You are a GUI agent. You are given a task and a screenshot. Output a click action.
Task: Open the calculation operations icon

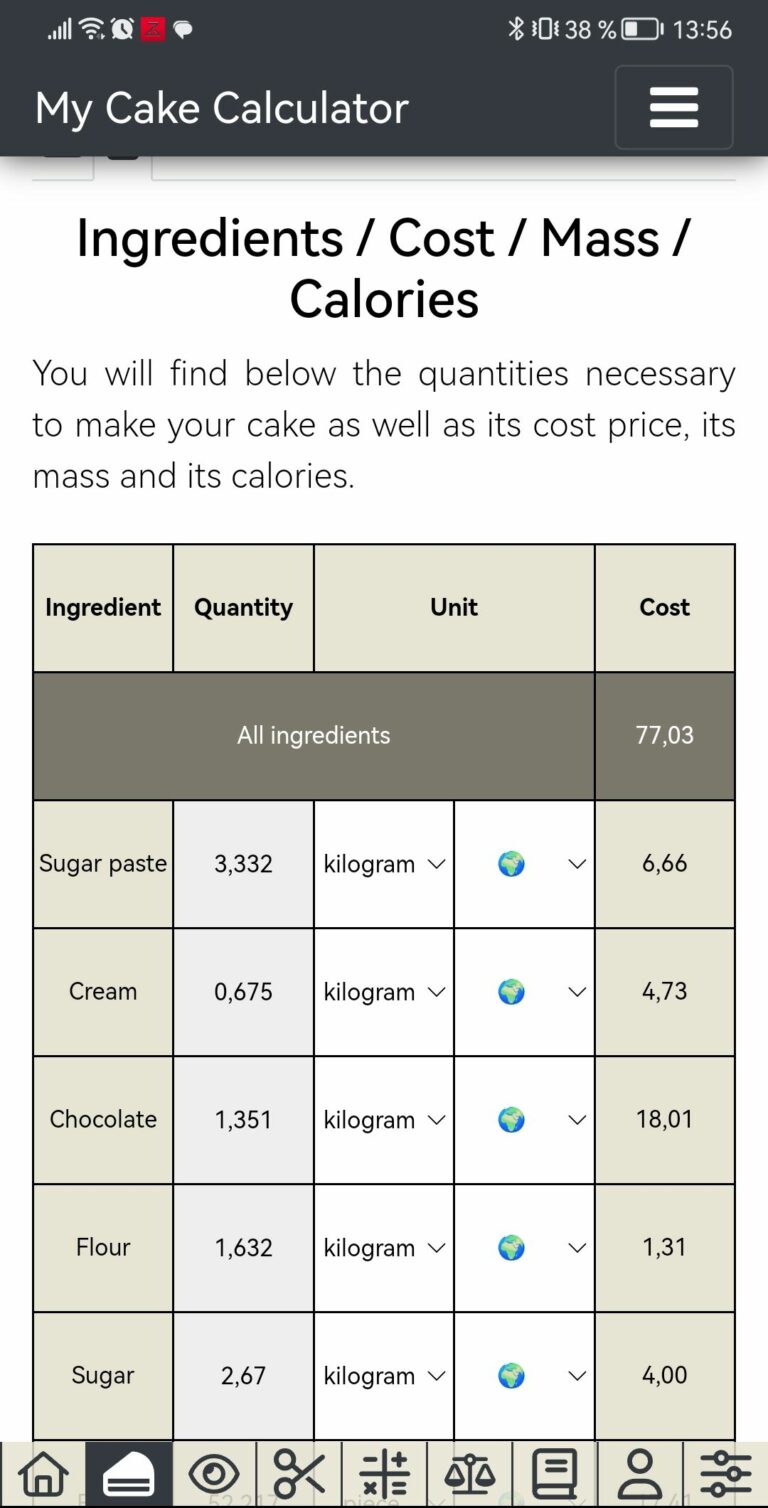pos(384,1472)
